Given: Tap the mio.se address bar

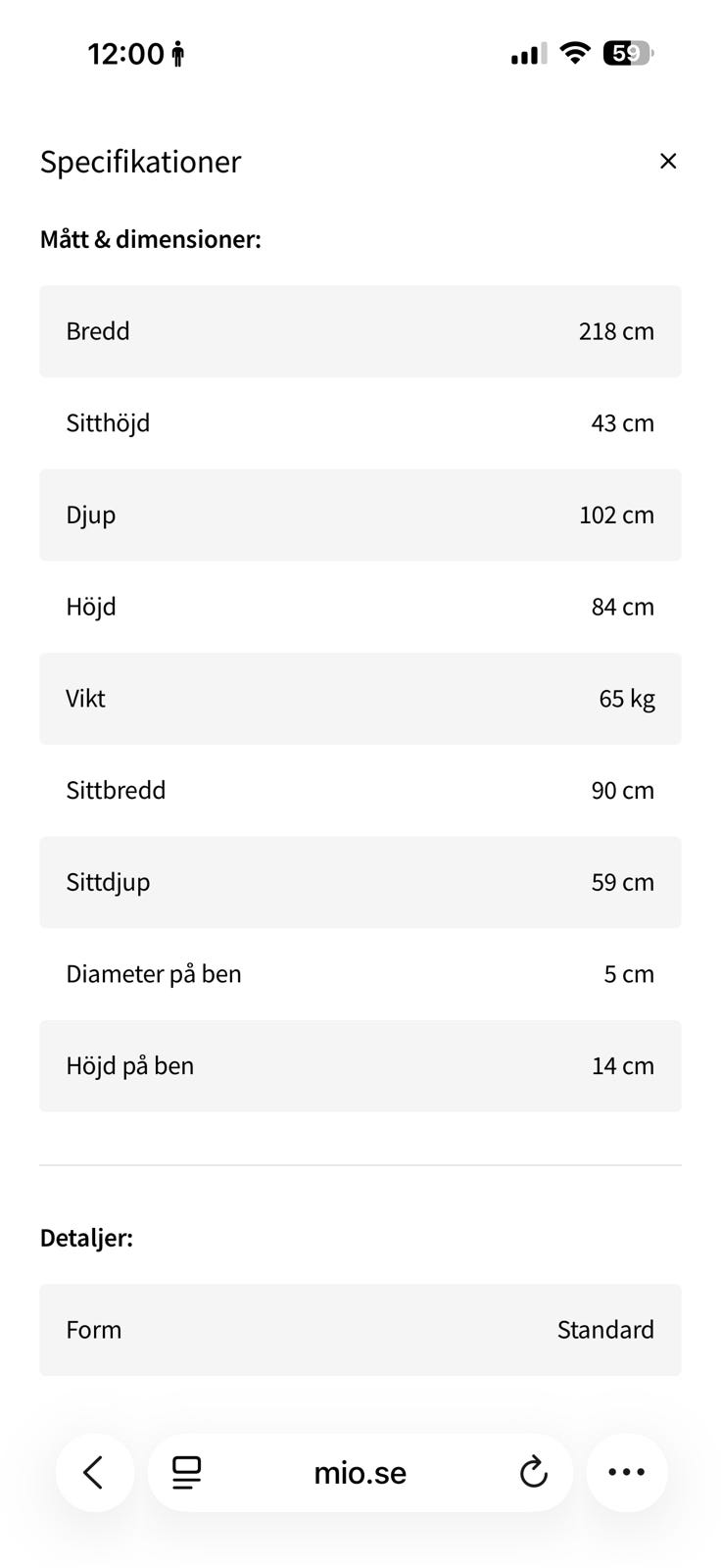Looking at the screenshot, I should (x=360, y=1472).
